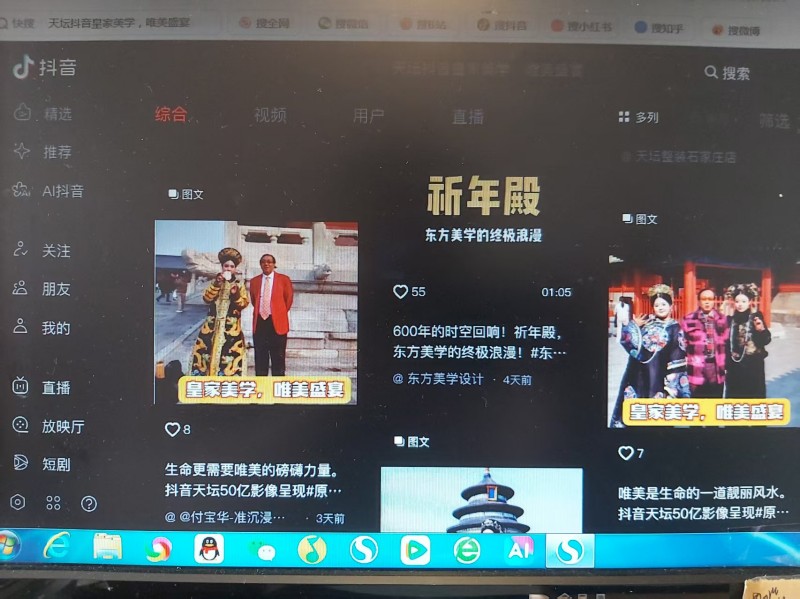Open the 筛选 filter
This screenshot has width=800, height=599.
click(774, 121)
